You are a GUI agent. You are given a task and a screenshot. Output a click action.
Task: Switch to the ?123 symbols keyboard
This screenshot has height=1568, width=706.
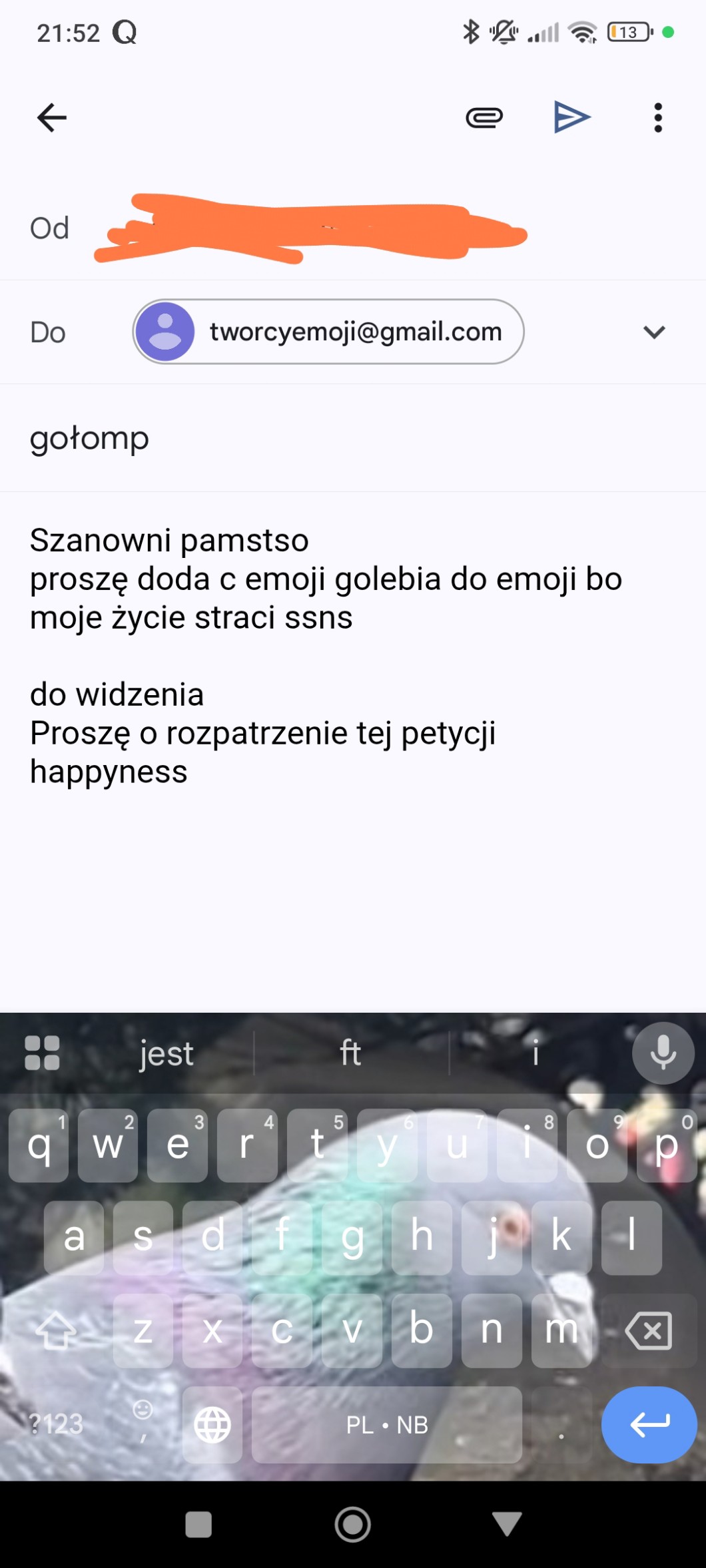coord(57,1424)
